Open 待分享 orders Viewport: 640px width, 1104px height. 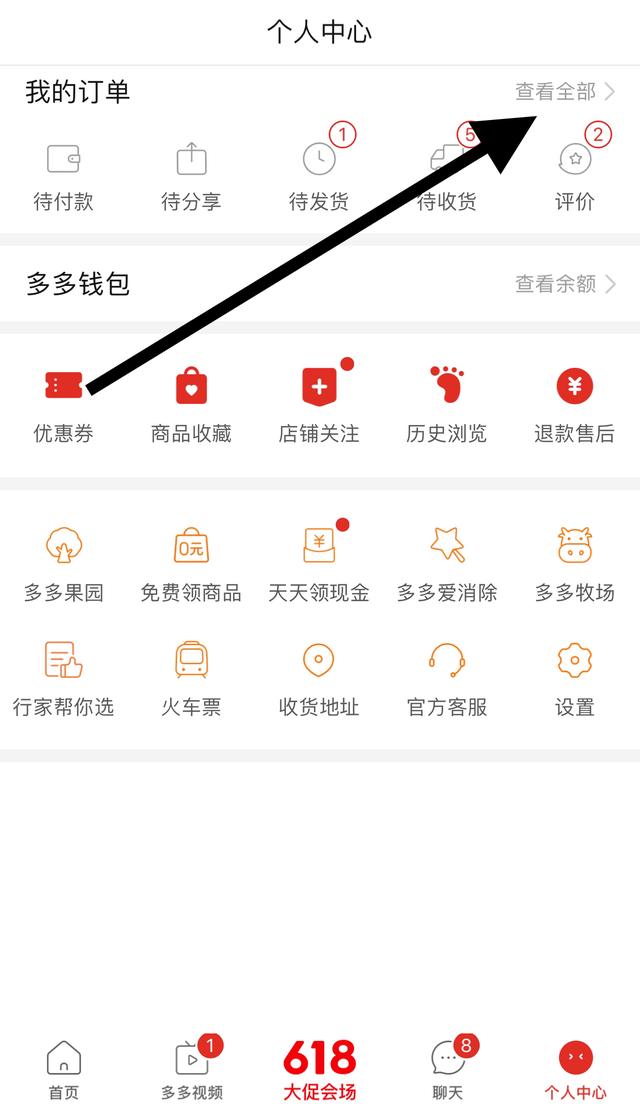click(x=191, y=176)
